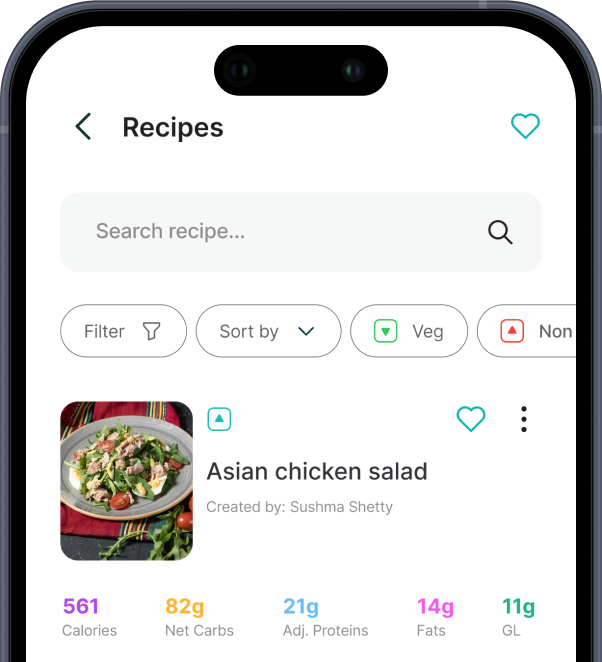
Task: Tap the magnifier icon in the search box
Action: pyautogui.click(x=500, y=232)
